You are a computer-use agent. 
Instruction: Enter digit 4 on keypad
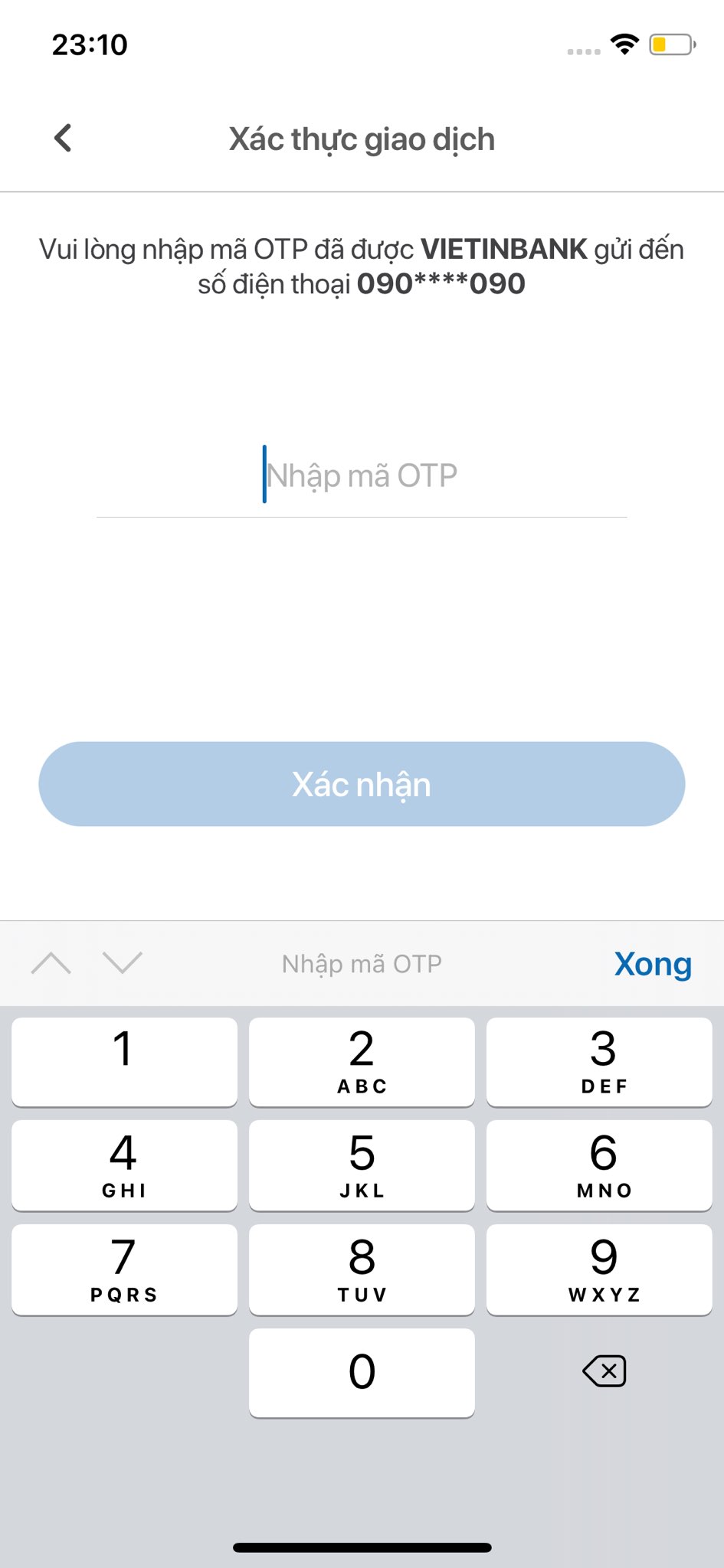tap(125, 1166)
